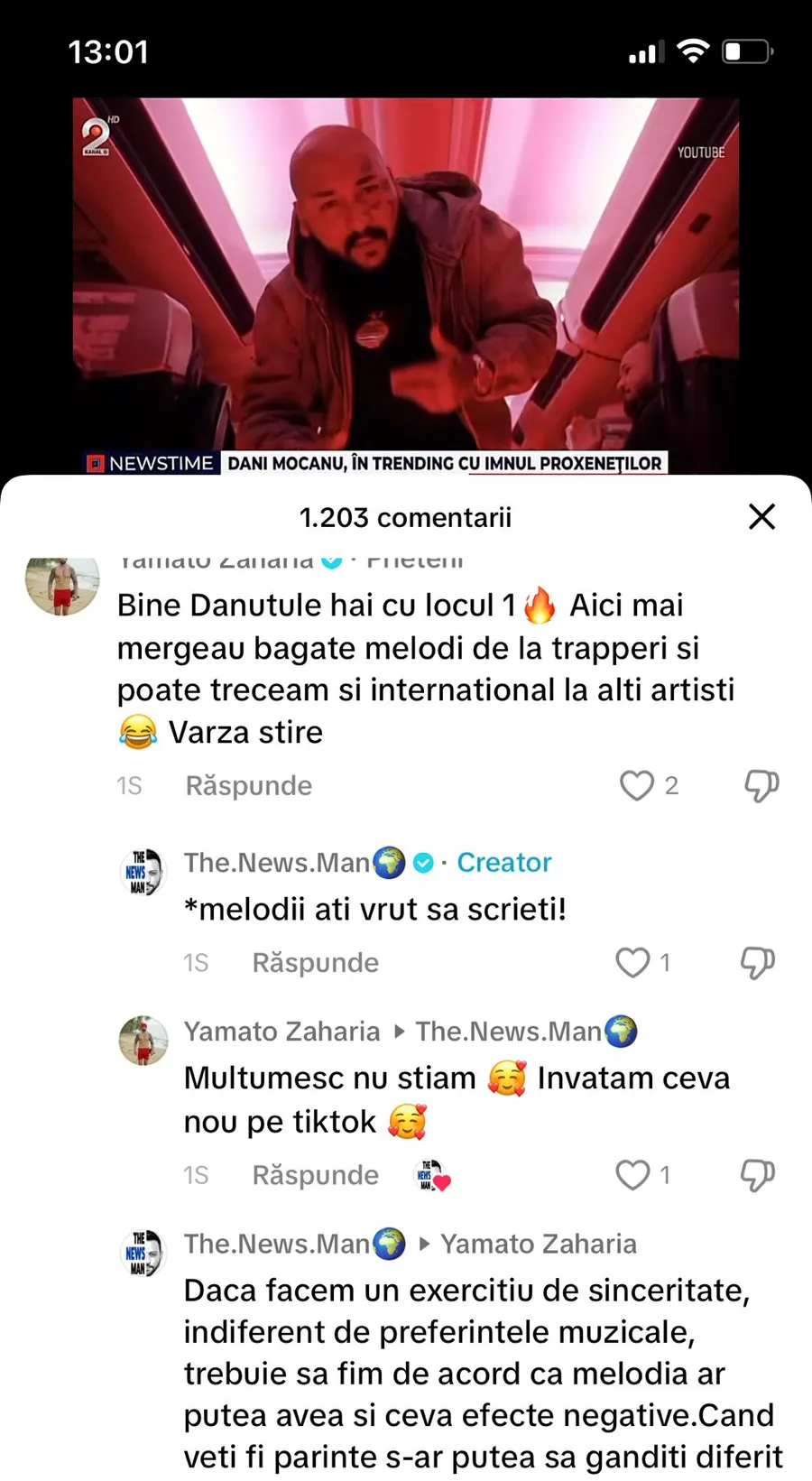The image size is (812, 1481).
Task: Like the '*melodii ati vrut sa scrieti!' reply
Action: [x=632, y=962]
